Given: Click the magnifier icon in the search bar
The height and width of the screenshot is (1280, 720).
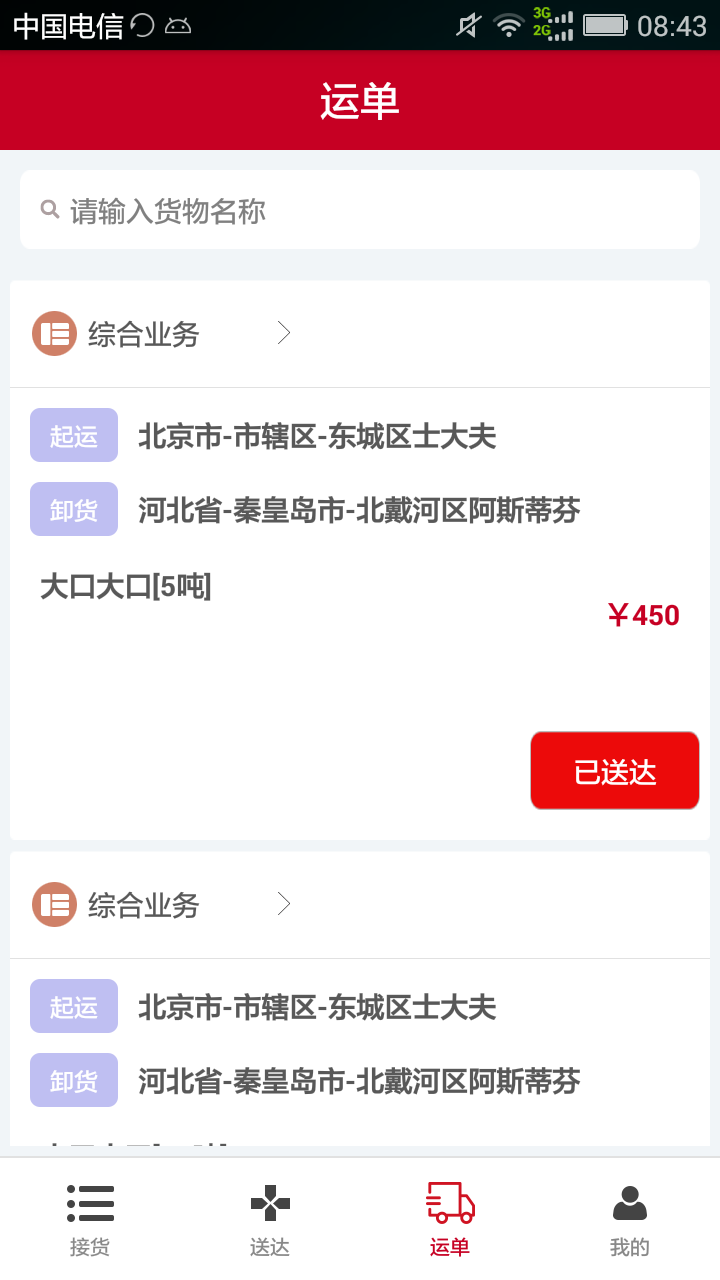Looking at the screenshot, I should 49,209.
